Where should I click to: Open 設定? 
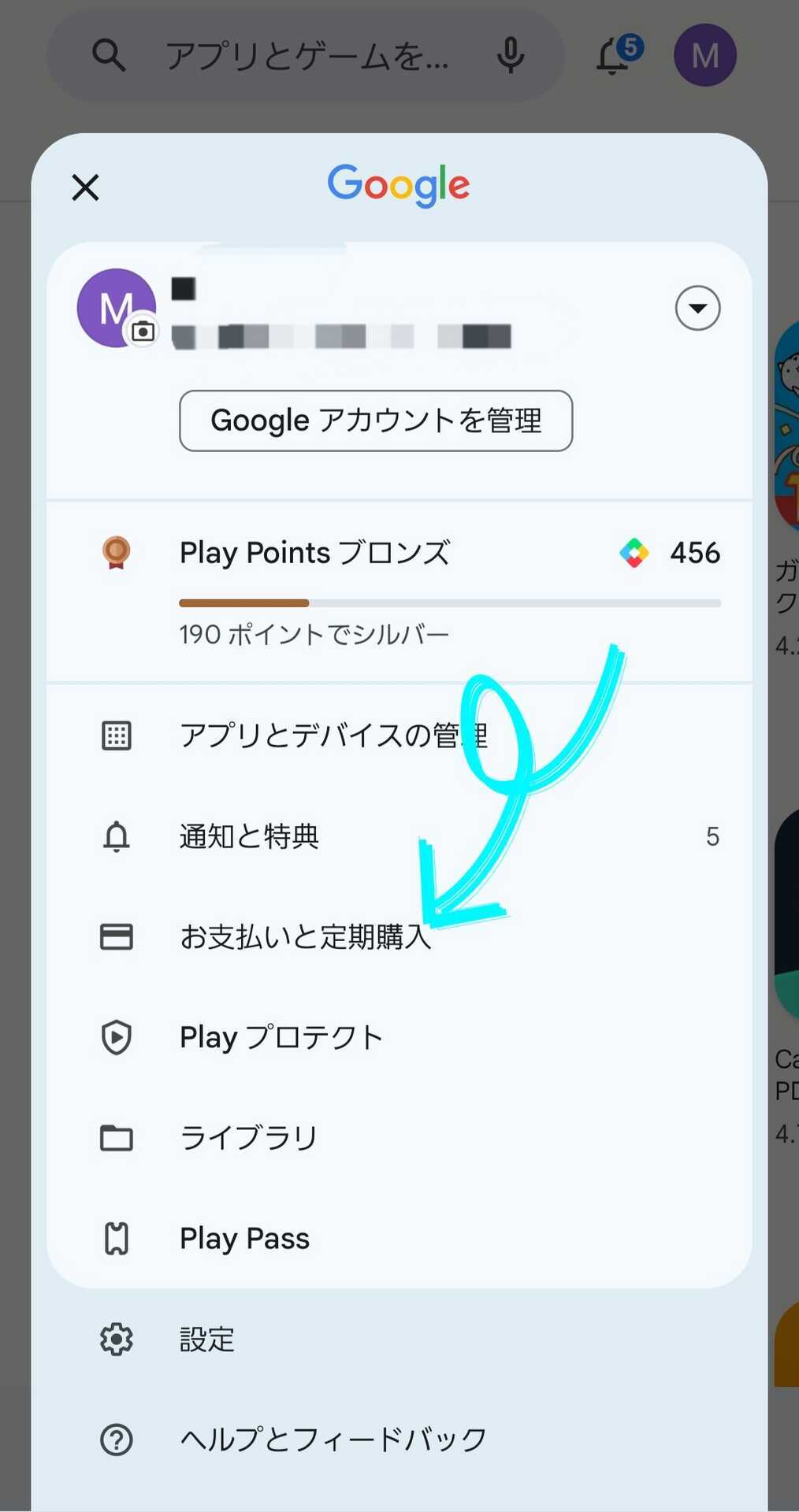pyautogui.click(x=399, y=1340)
